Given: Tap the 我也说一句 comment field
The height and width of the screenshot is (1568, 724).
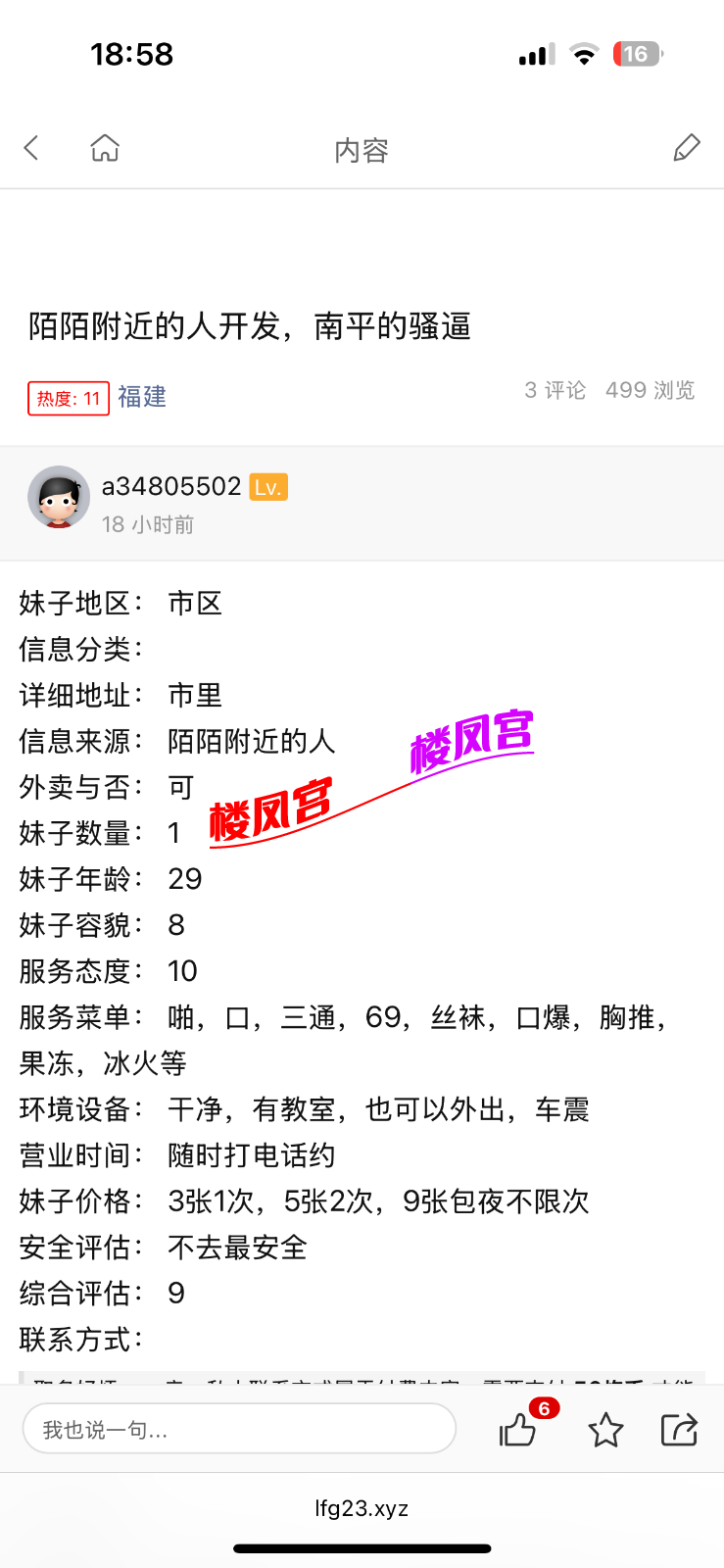Looking at the screenshot, I should click(239, 1429).
